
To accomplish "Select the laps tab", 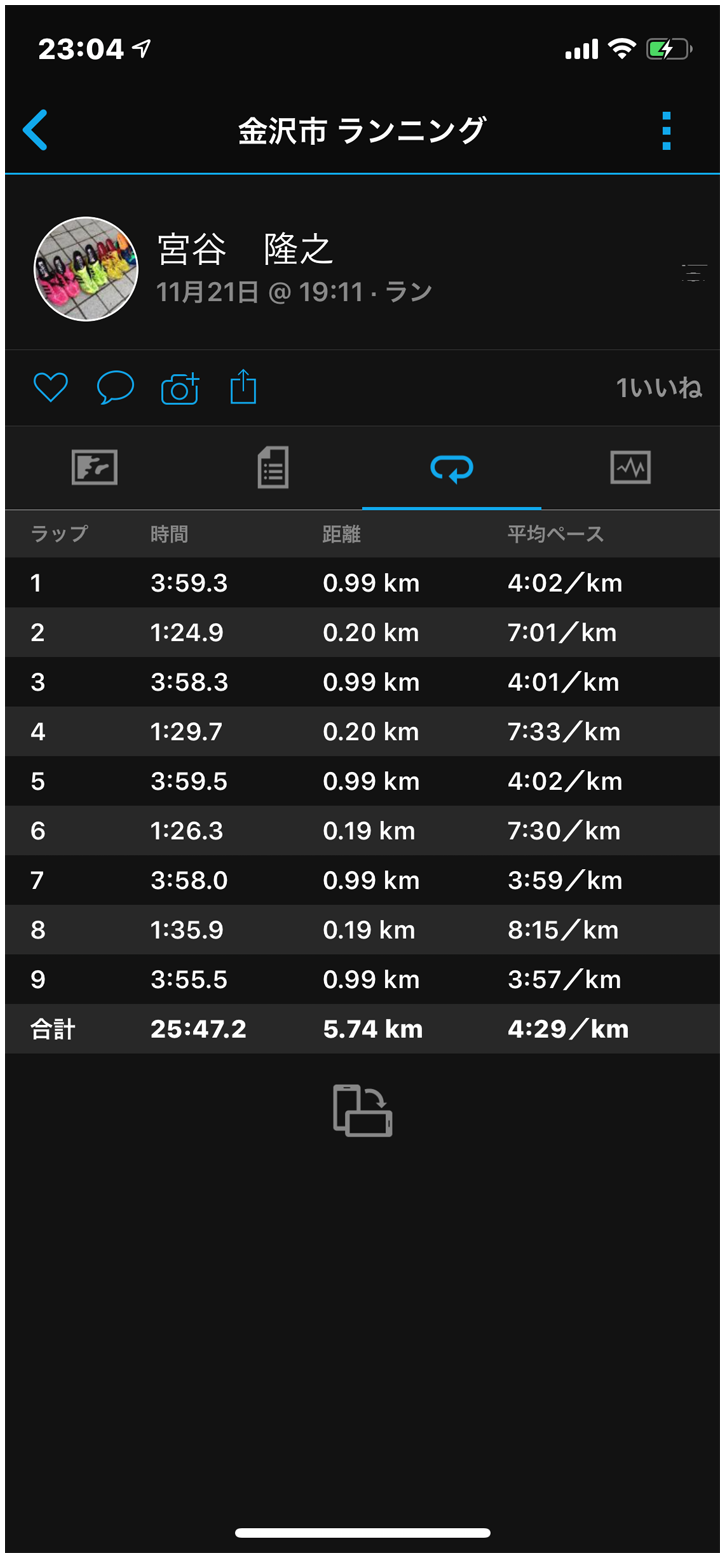I will pyautogui.click(x=452, y=468).
